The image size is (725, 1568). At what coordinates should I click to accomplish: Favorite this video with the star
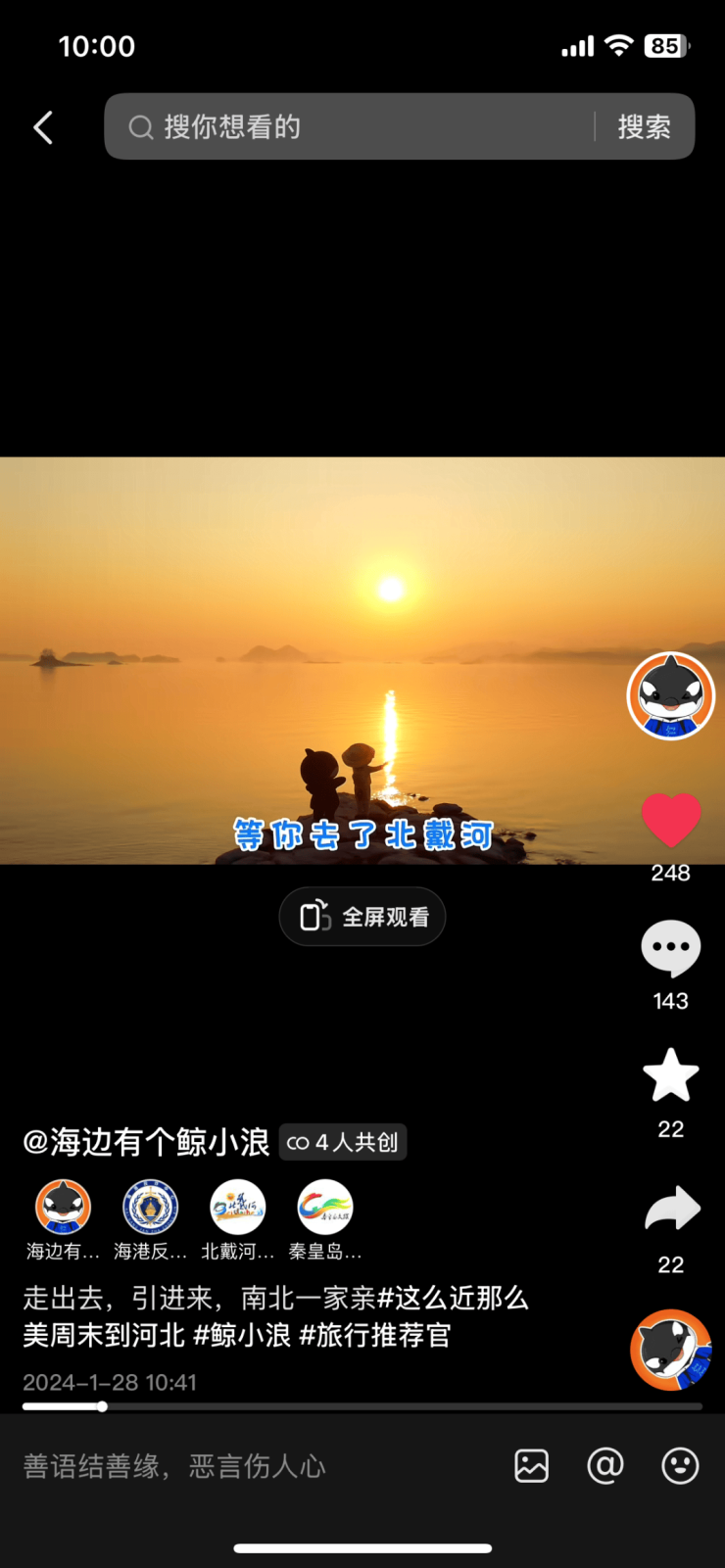670,1075
